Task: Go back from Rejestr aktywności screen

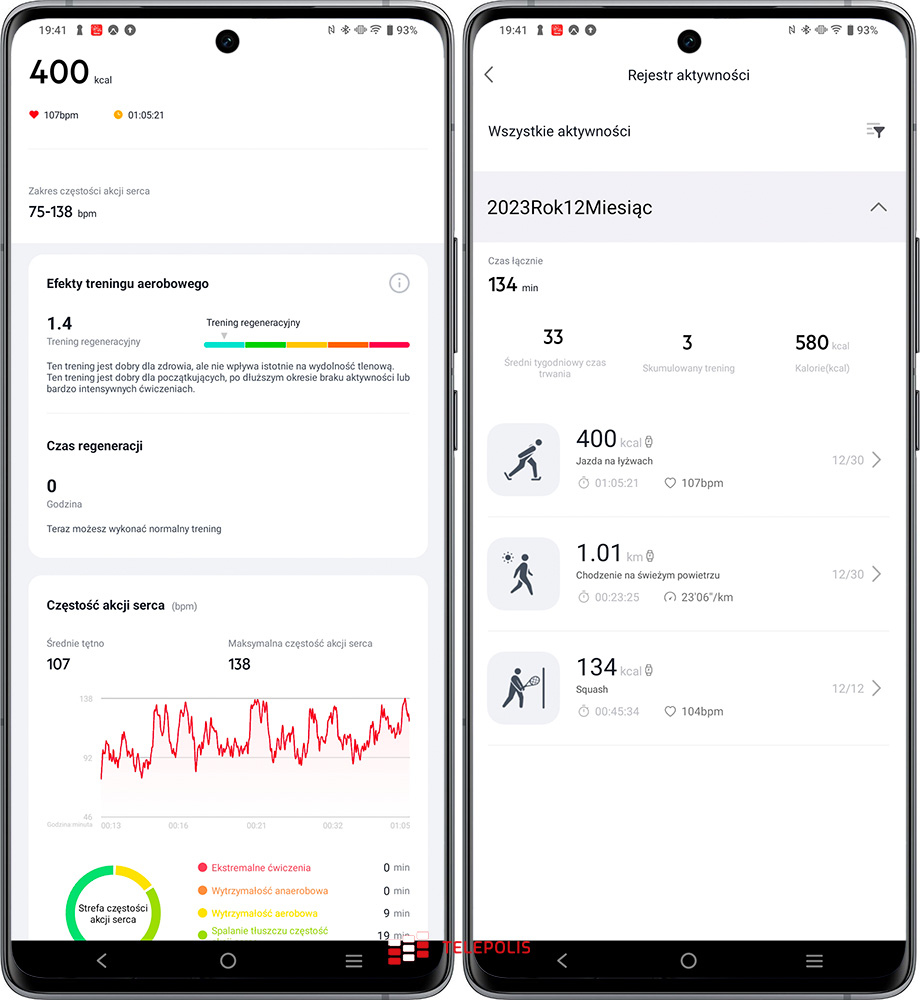Action: (x=489, y=75)
